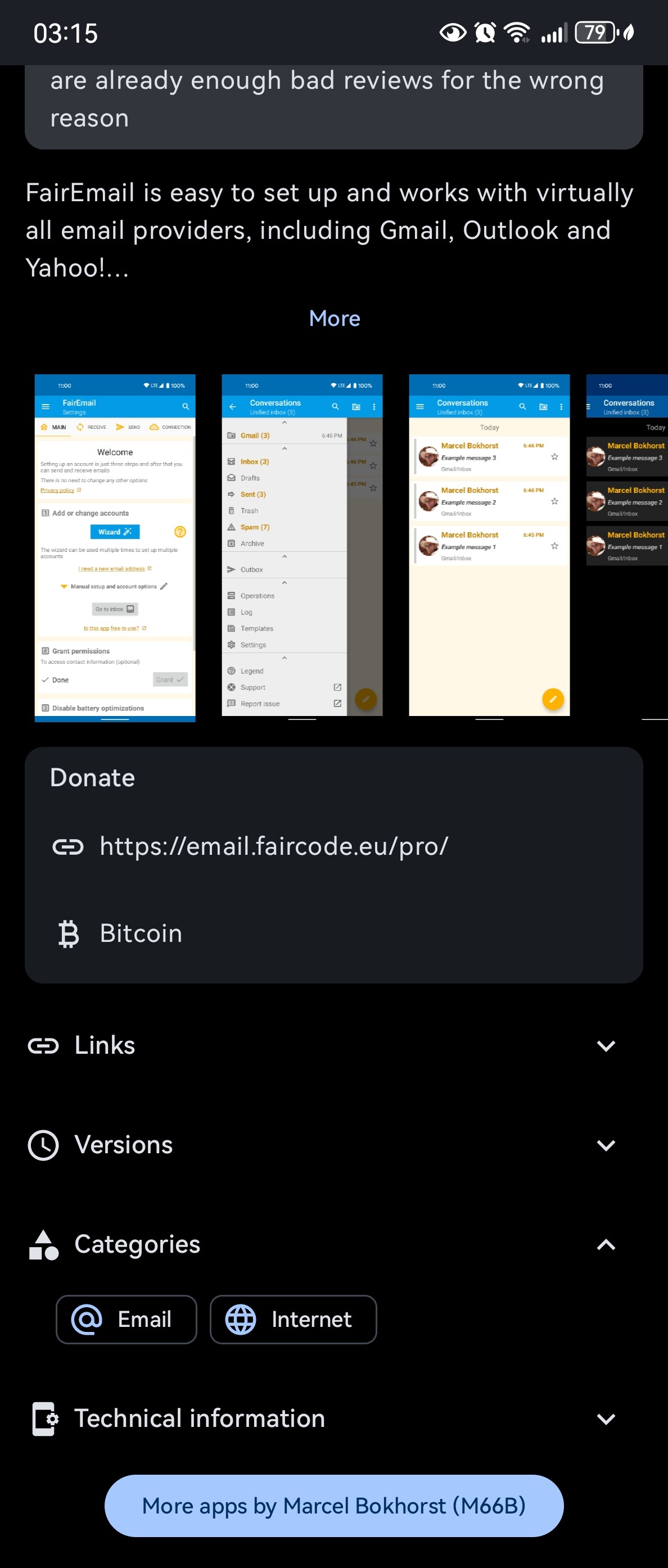
Task: Browse the Email category chip
Action: 127,1319
